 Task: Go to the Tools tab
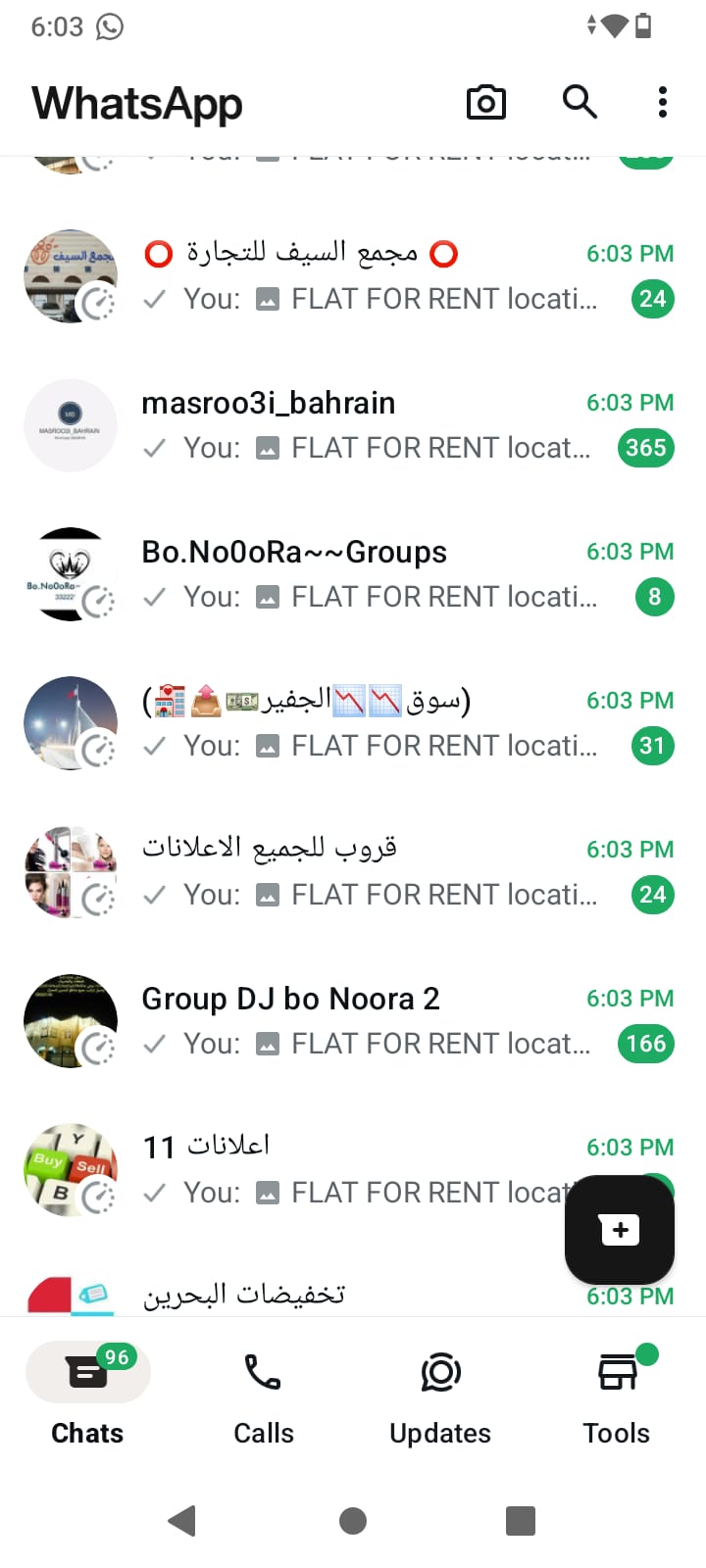pos(617,1394)
